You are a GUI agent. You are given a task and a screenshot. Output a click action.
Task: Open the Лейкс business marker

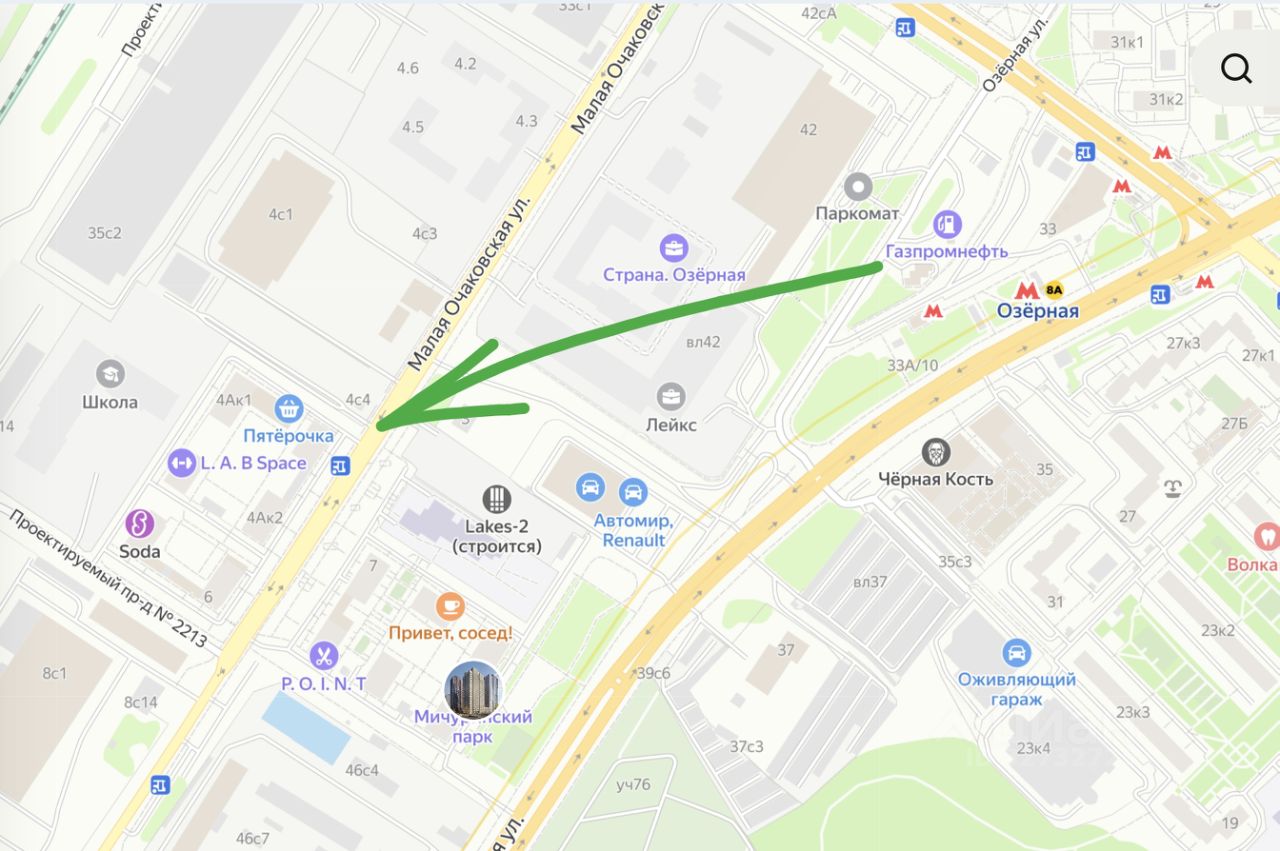tap(671, 397)
